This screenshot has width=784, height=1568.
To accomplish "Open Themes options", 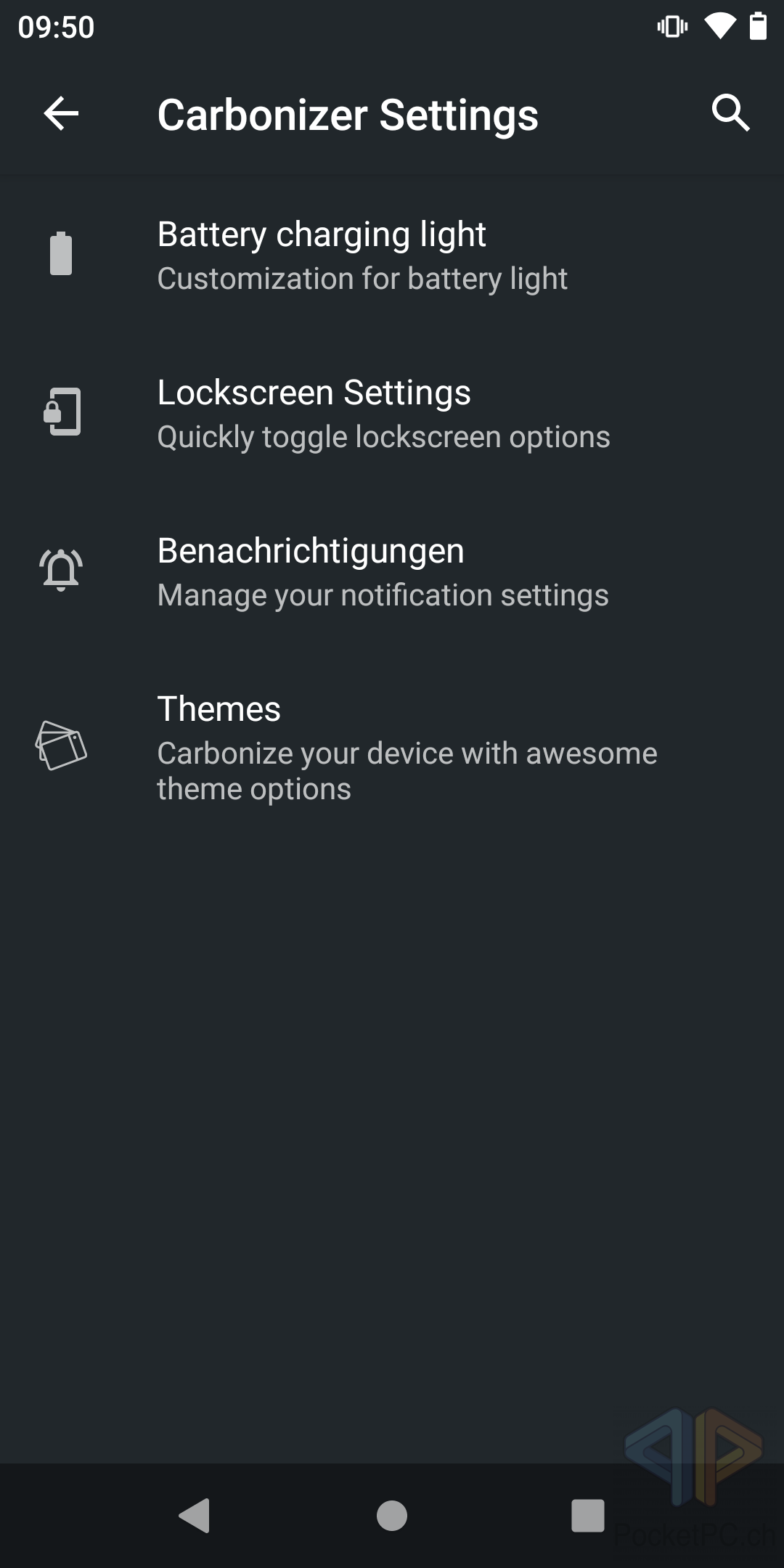I will click(x=392, y=748).
